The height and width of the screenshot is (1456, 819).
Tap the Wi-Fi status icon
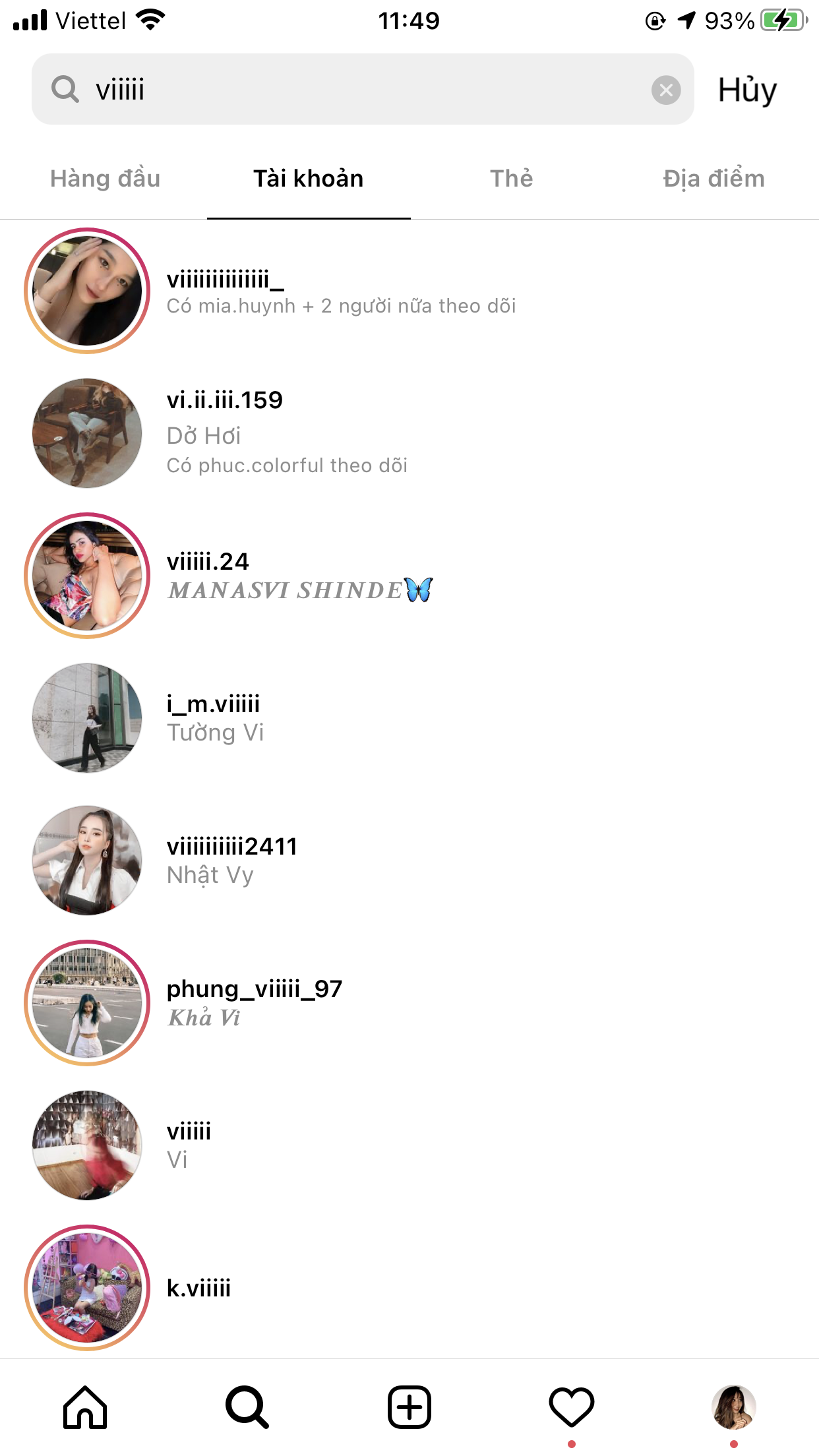point(150,20)
